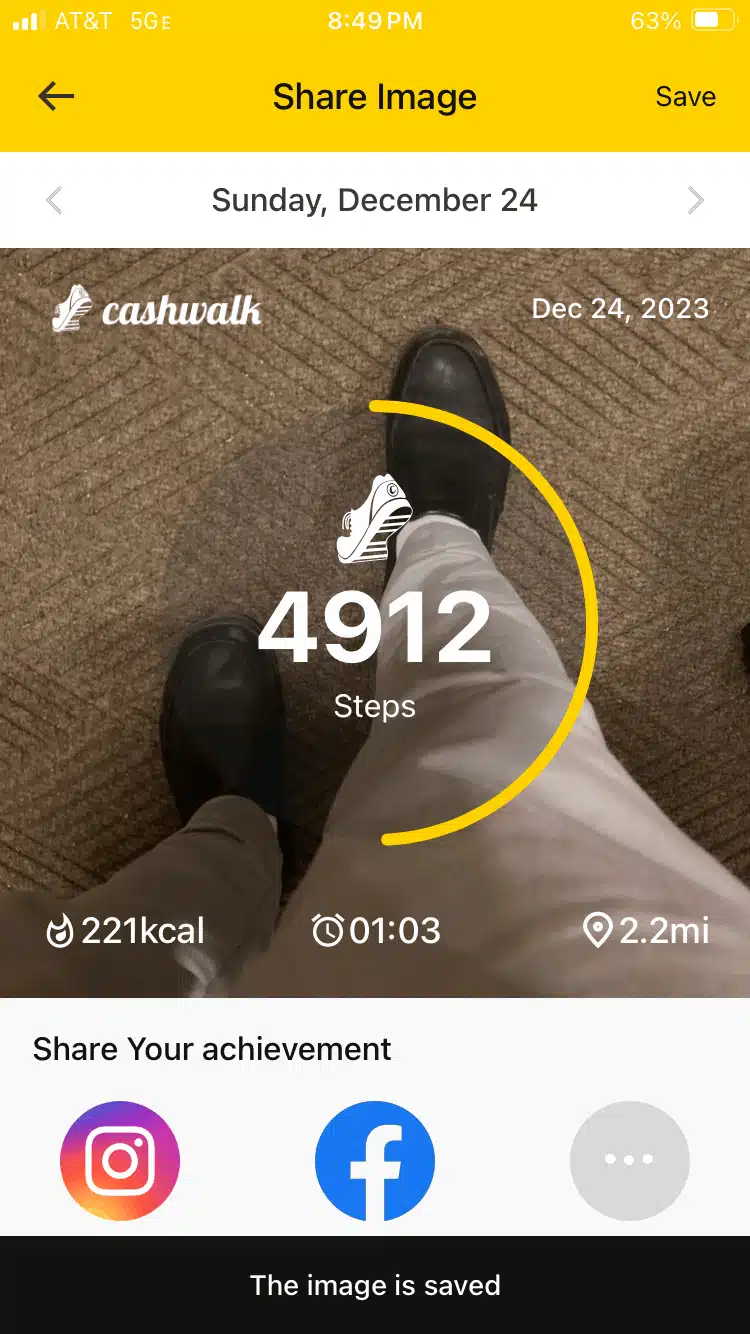
Task: Go back using the arrow icon
Action: coord(56,96)
